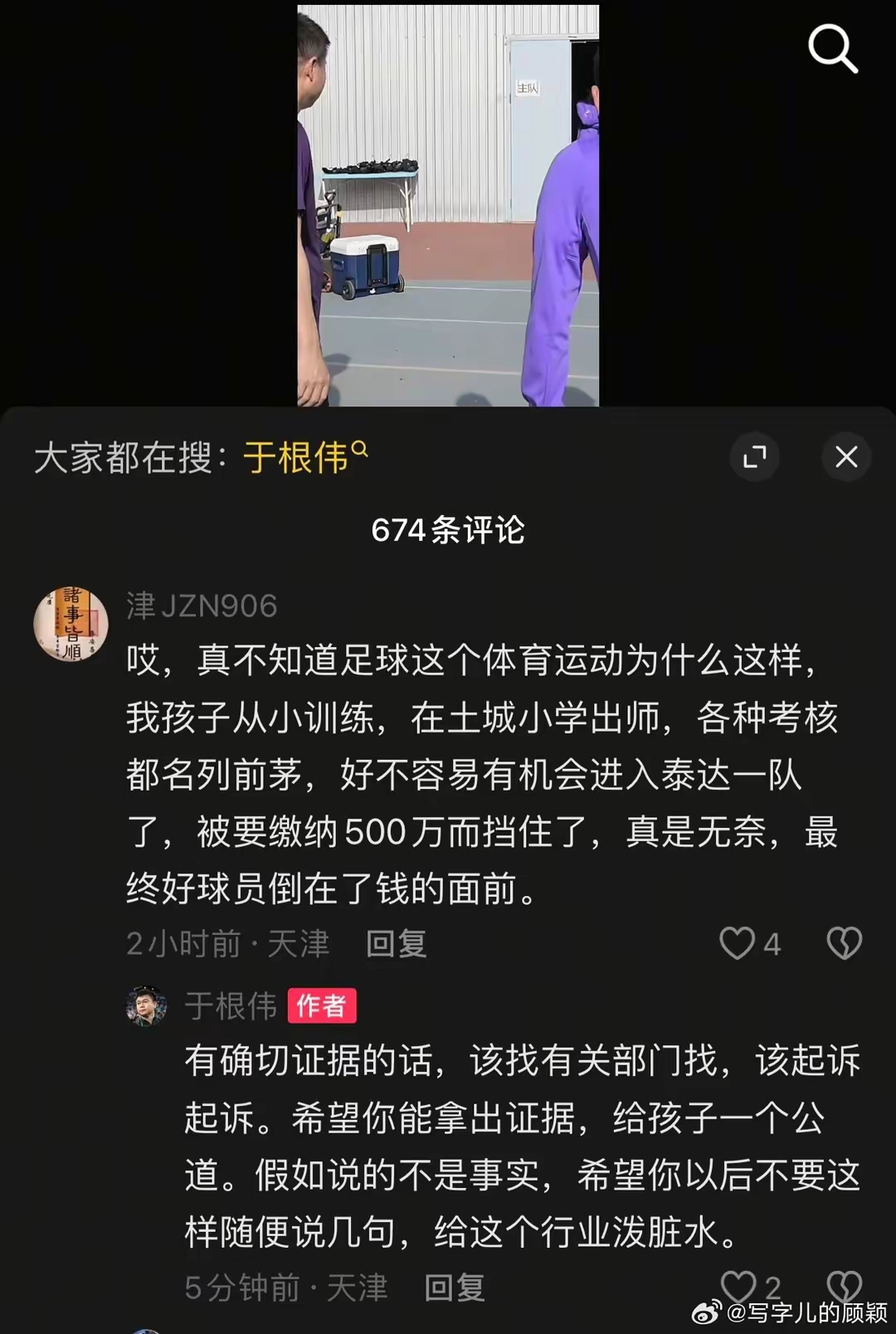896x1334 pixels.
Task: Reply to 于根伟's author comment
Action: click(x=455, y=1288)
